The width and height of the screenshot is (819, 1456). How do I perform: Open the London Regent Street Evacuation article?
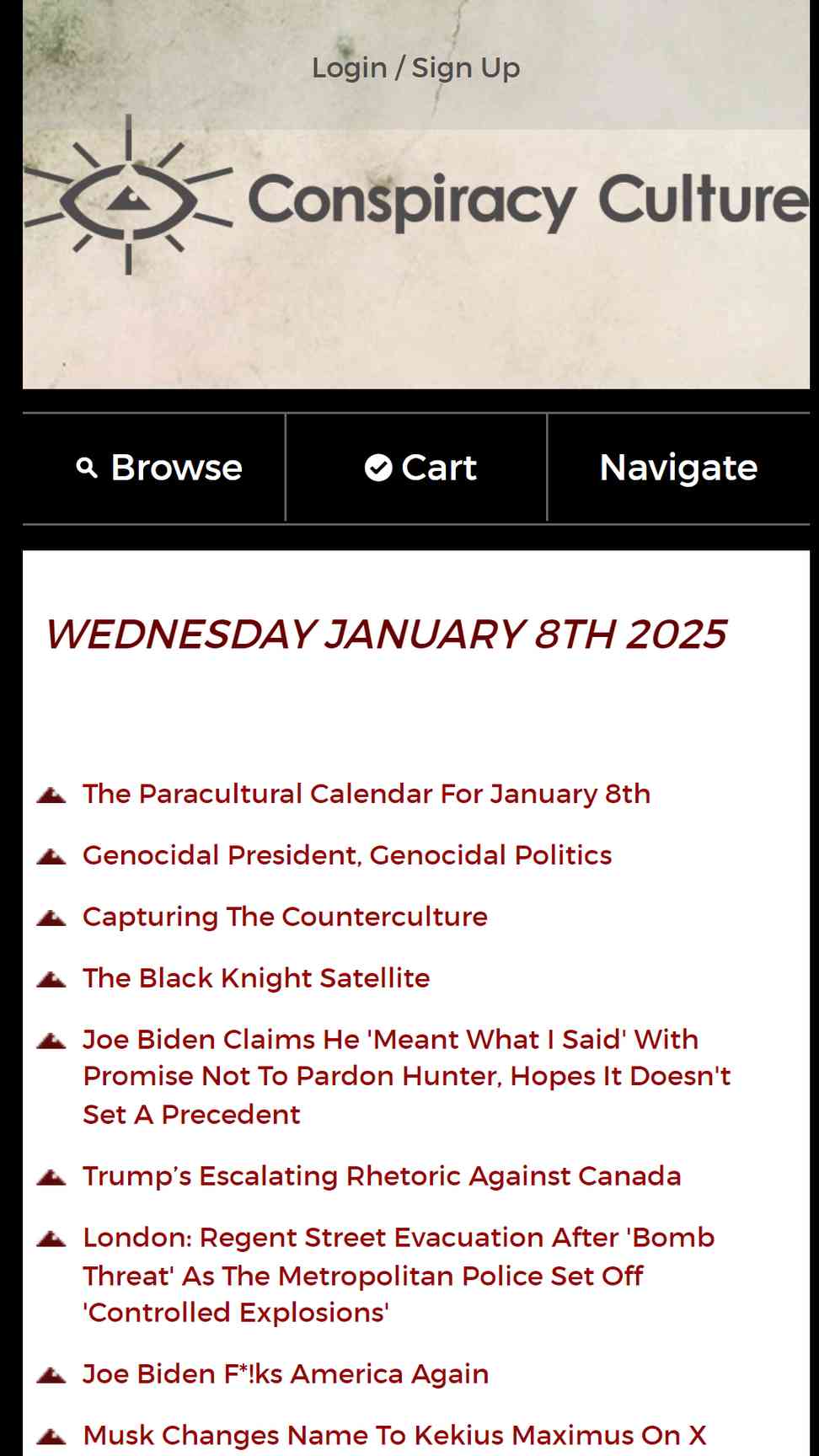coord(399,1275)
